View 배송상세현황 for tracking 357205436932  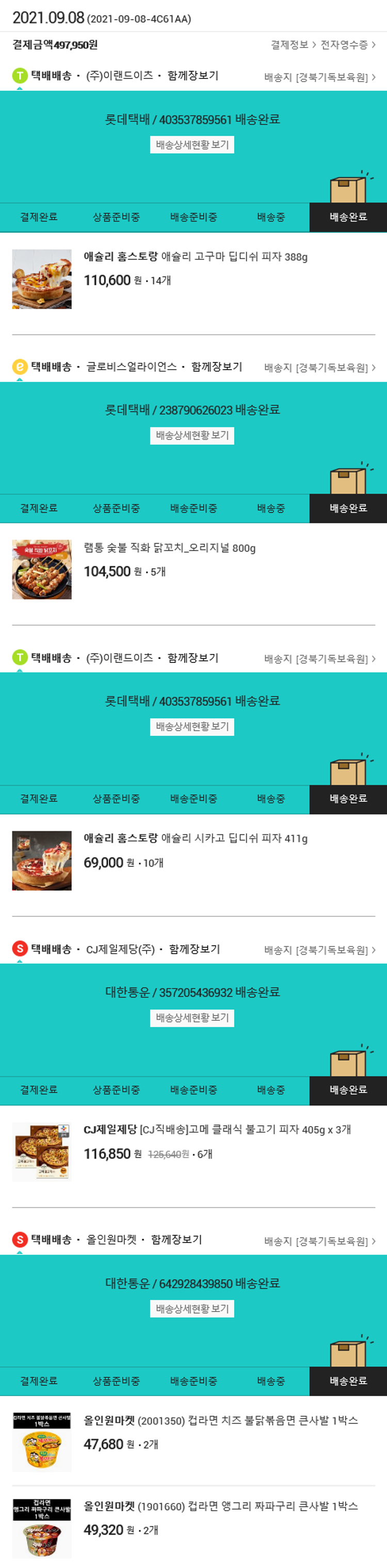coord(192,1018)
